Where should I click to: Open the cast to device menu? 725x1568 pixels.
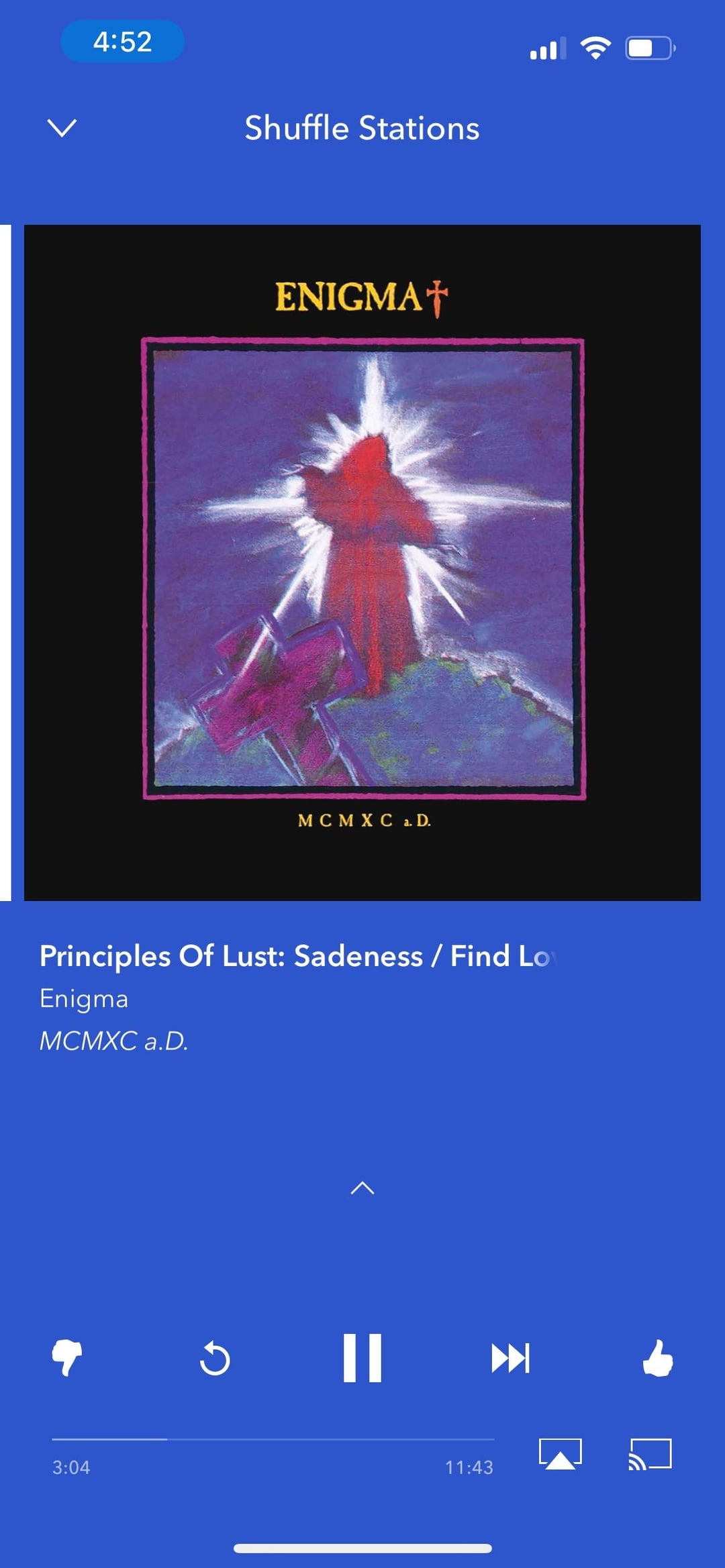(650, 1454)
